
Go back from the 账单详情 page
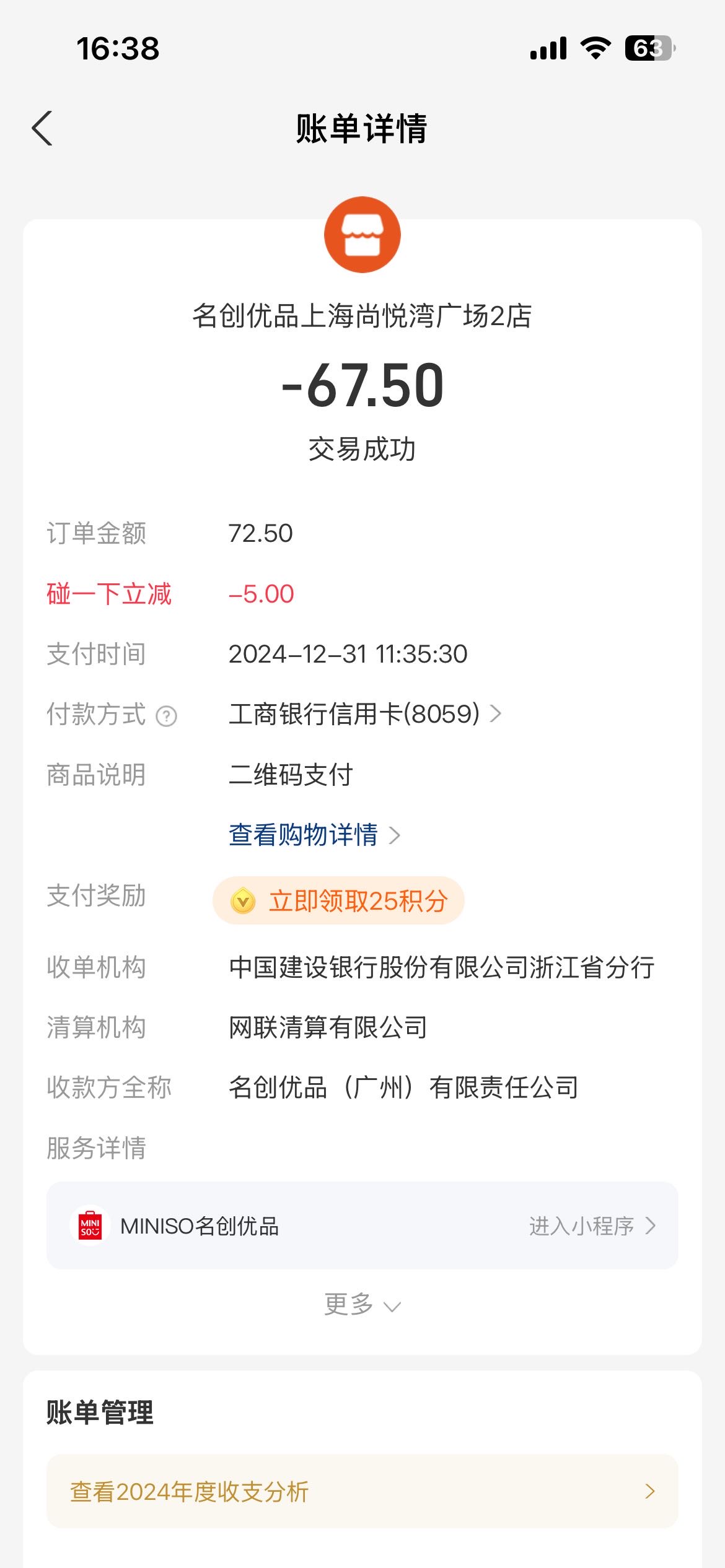42,129
